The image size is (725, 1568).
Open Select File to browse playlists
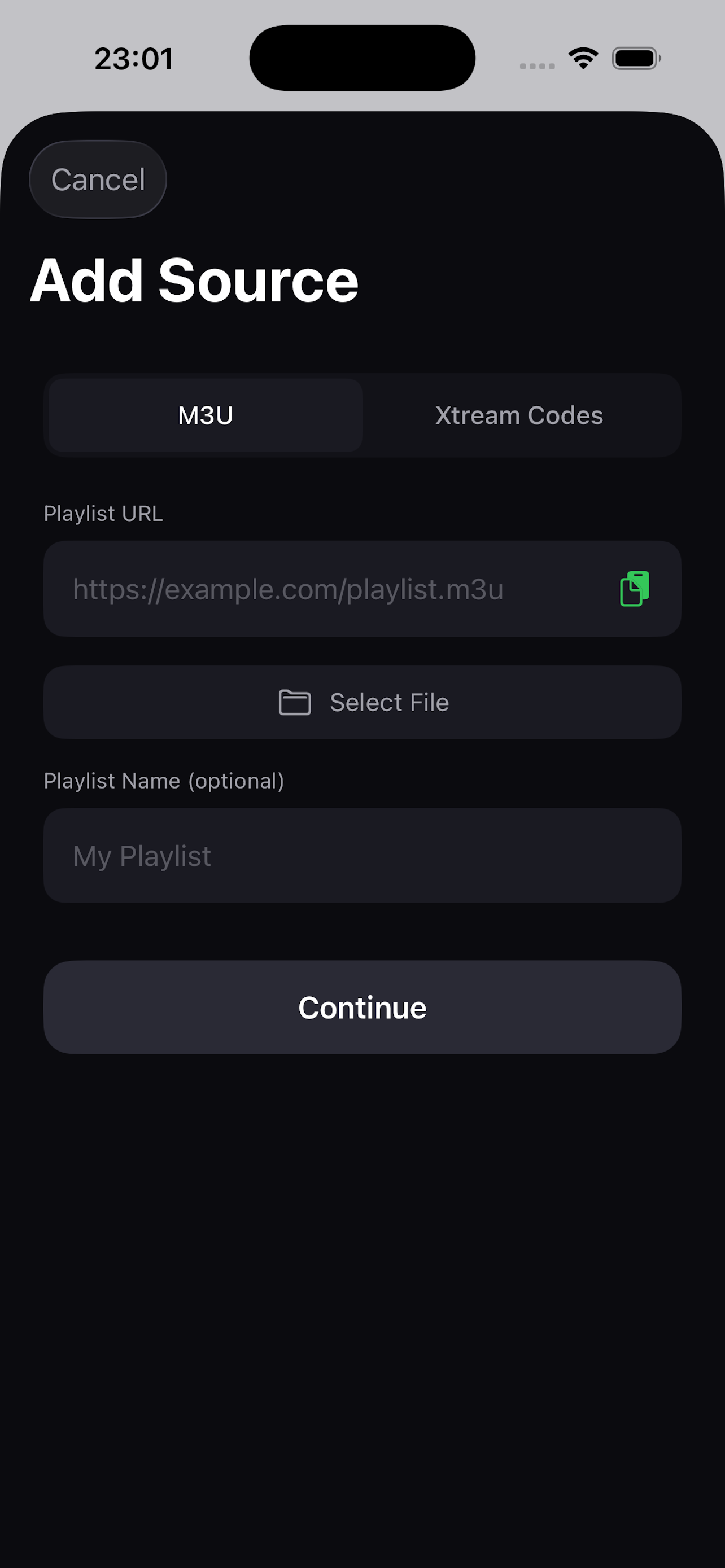362,702
